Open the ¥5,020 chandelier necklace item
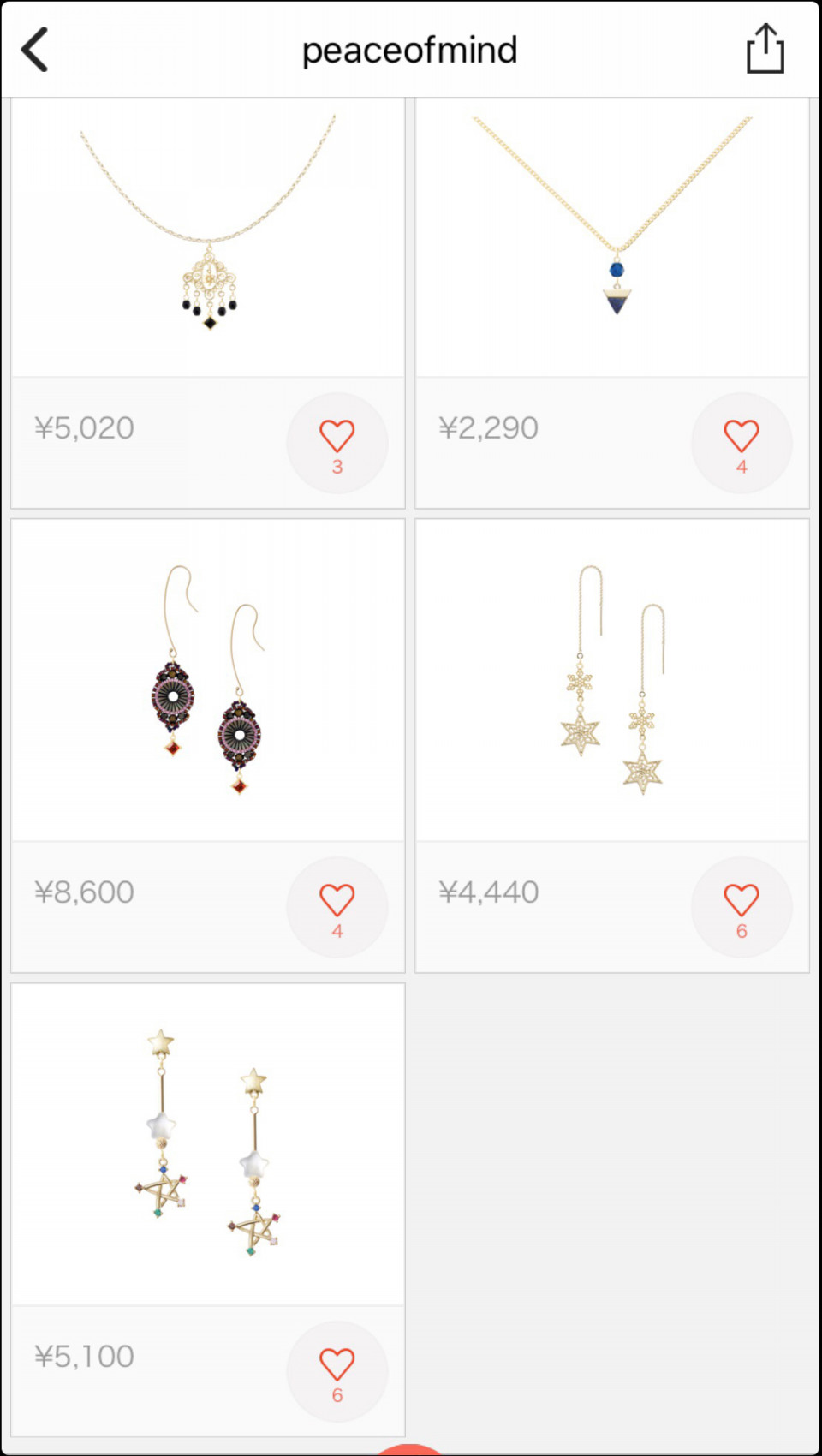This screenshot has width=822, height=1456. click(x=208, y=240)
